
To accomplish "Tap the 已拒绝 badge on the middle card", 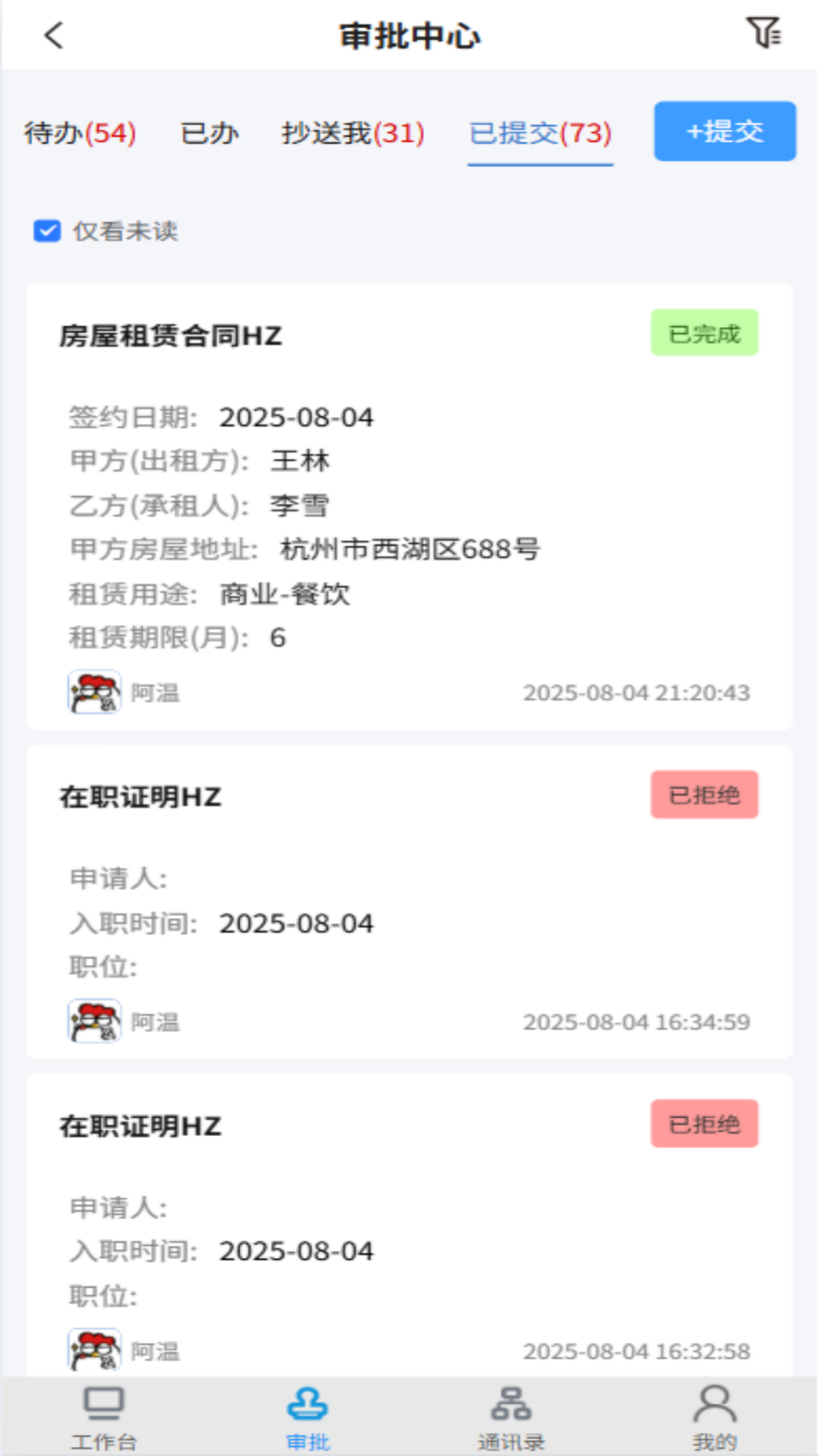I will (x=704, y=795).
